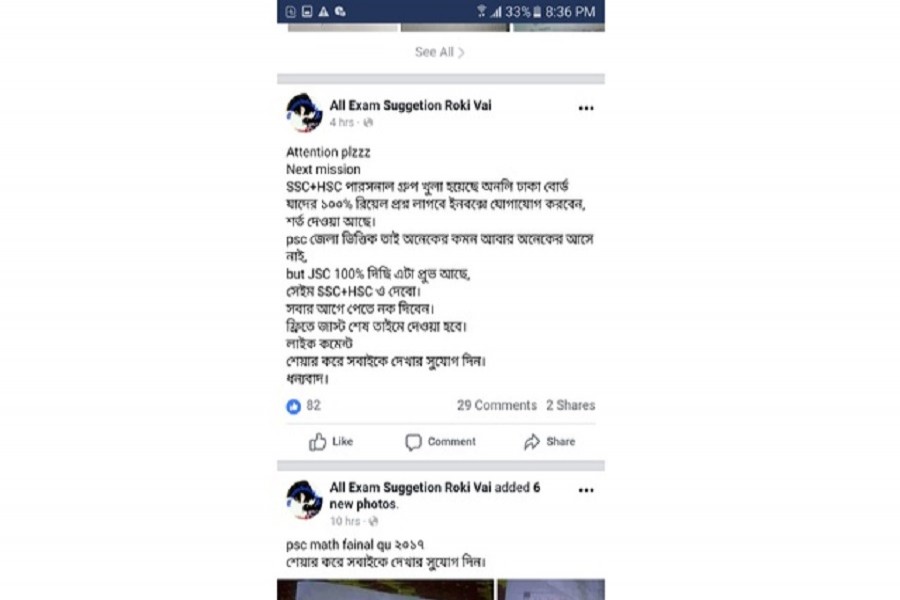View who made the 2 Shares
Image resolution: width=900 pixels, height=600 pixels.
pos(570,405)
